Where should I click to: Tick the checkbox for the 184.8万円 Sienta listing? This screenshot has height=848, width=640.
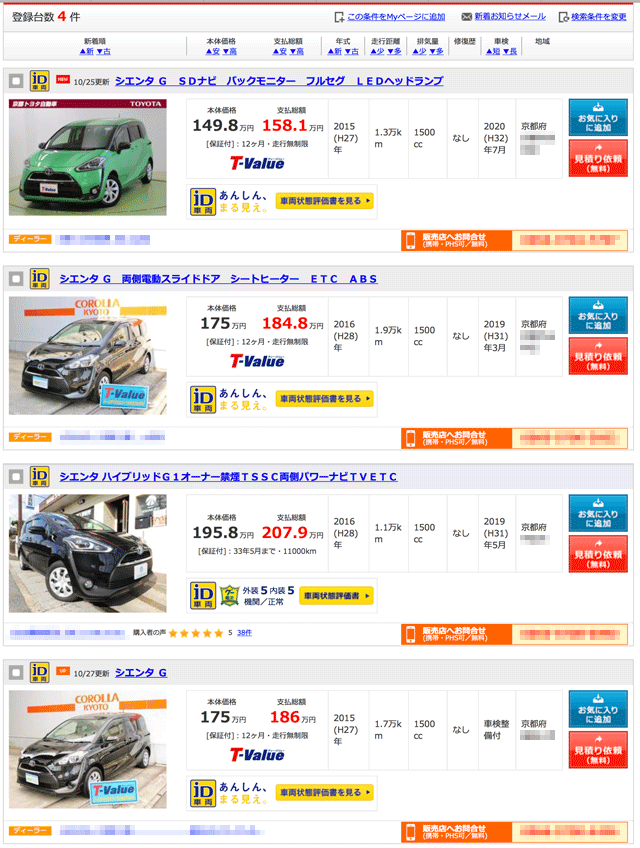pos(16,279)
